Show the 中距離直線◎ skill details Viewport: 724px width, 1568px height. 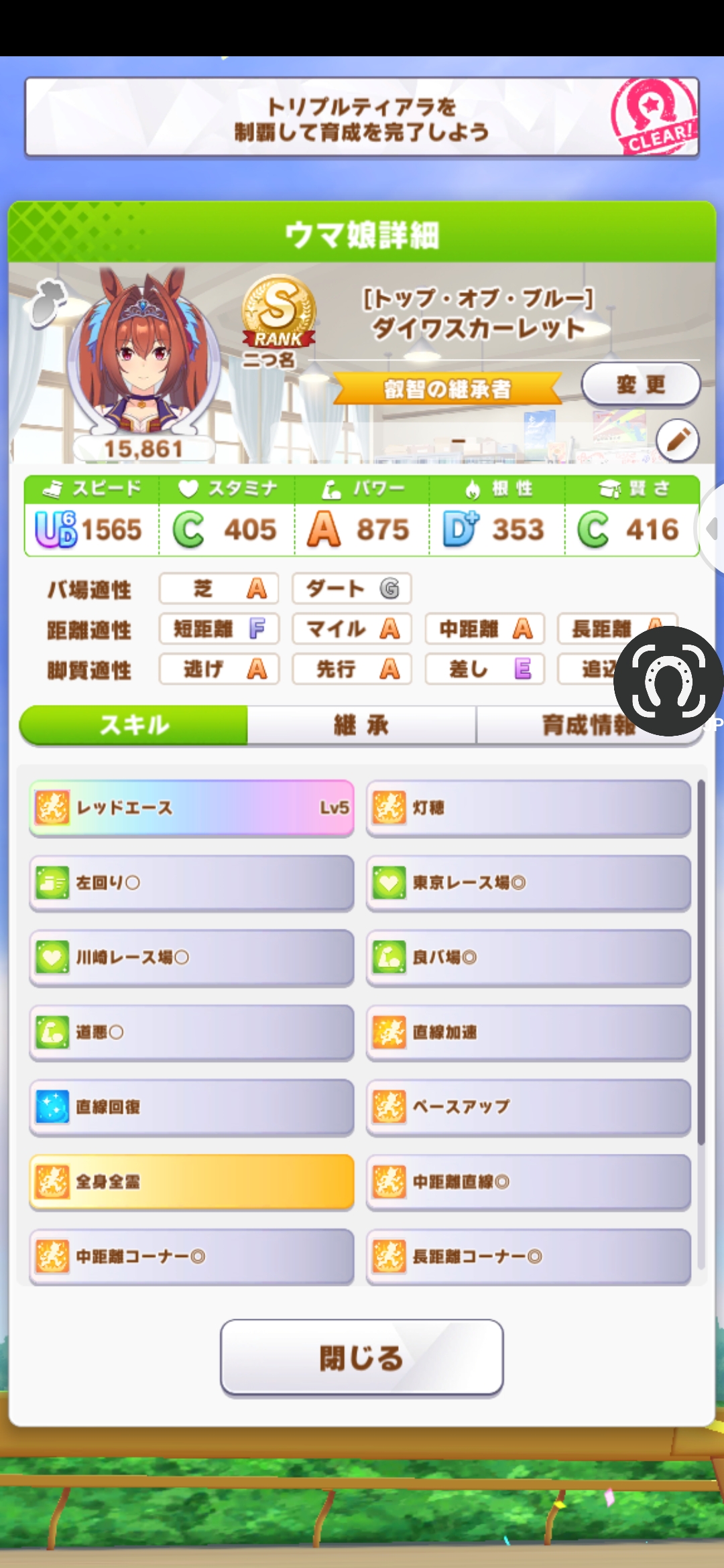click(x=528, y=1181)
